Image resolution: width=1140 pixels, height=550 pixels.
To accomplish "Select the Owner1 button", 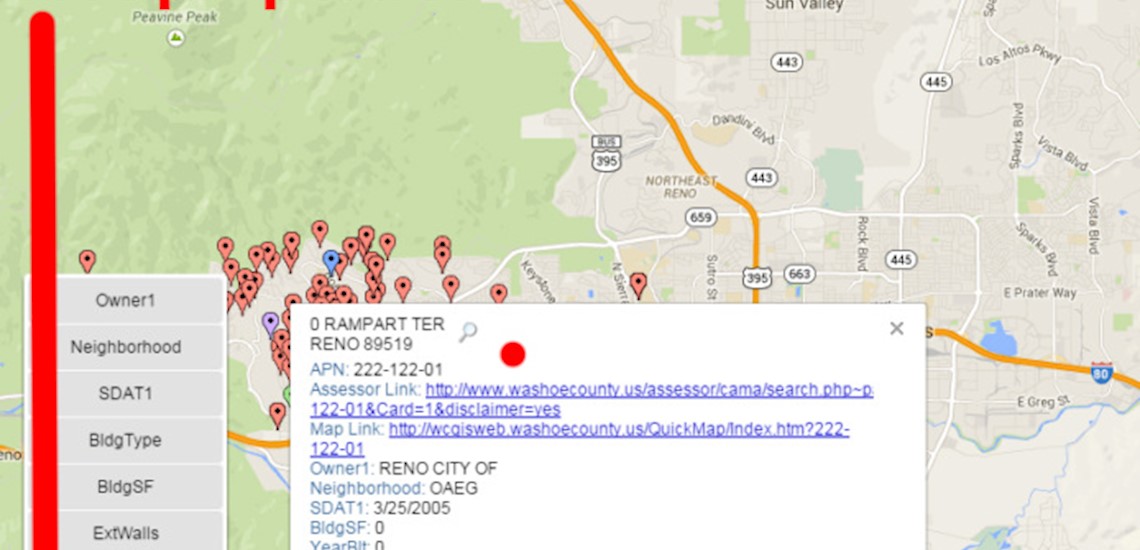I will pyautogui.click(x=126, y=300).
